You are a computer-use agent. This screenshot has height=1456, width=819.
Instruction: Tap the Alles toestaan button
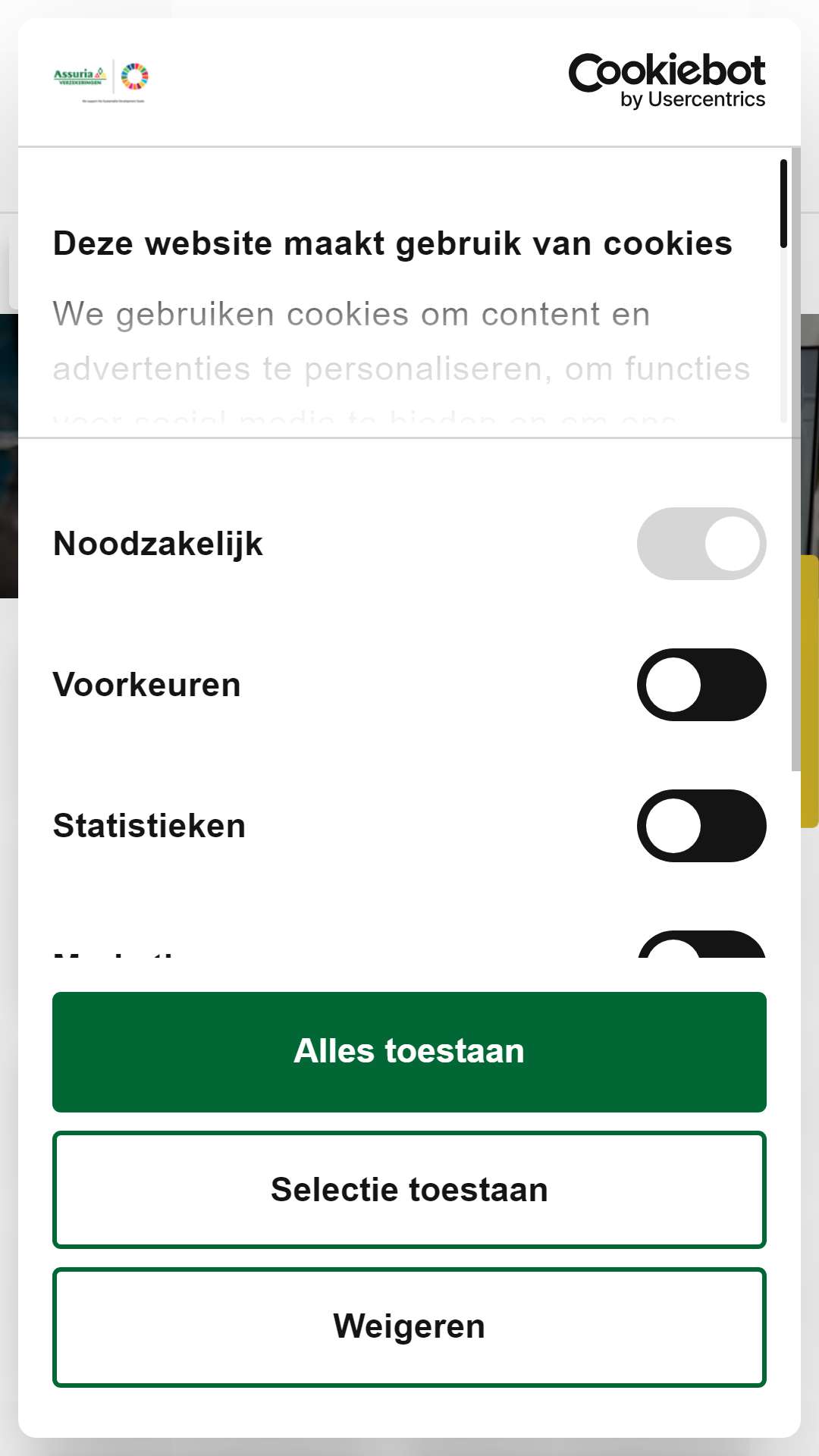(409, 1052)
